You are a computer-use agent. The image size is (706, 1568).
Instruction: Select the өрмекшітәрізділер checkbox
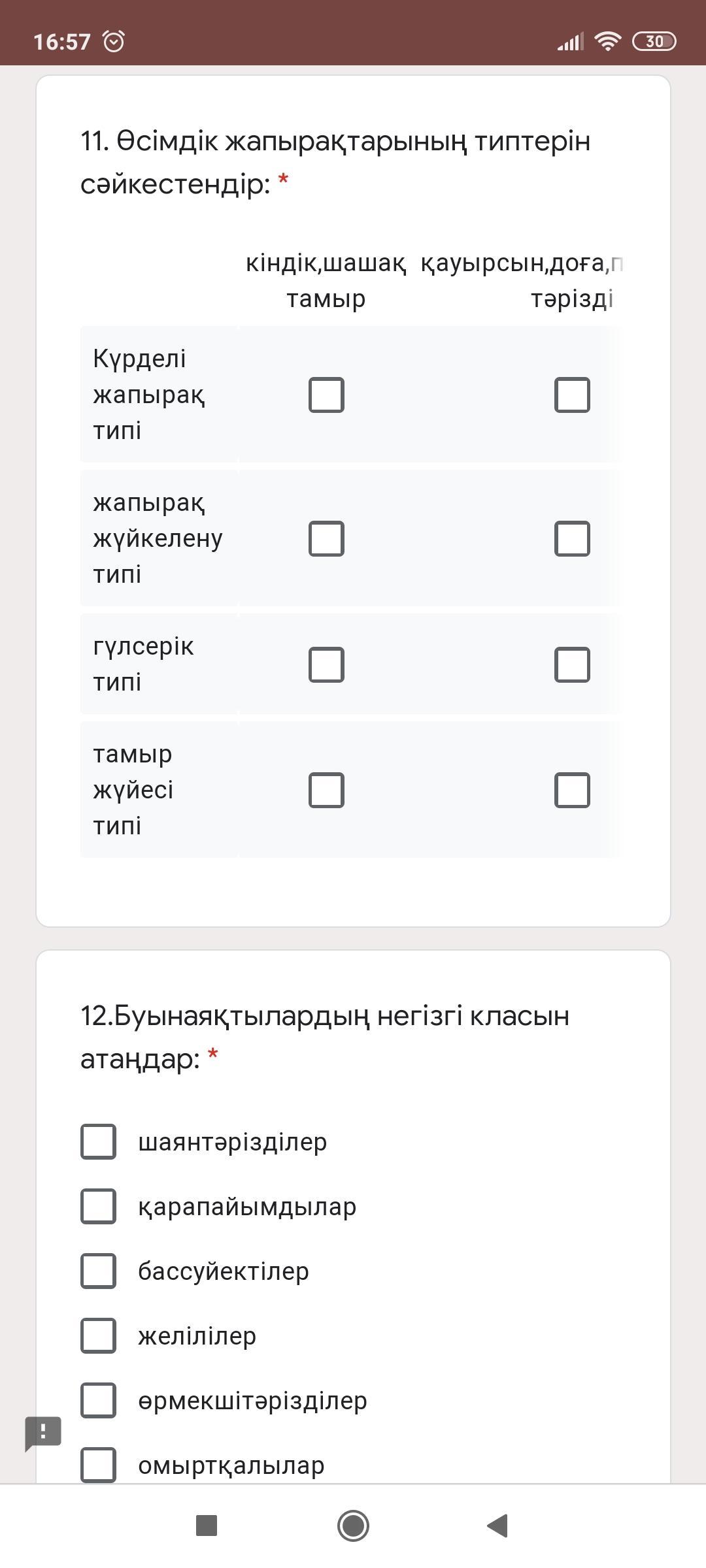[x=98, y=1400]
